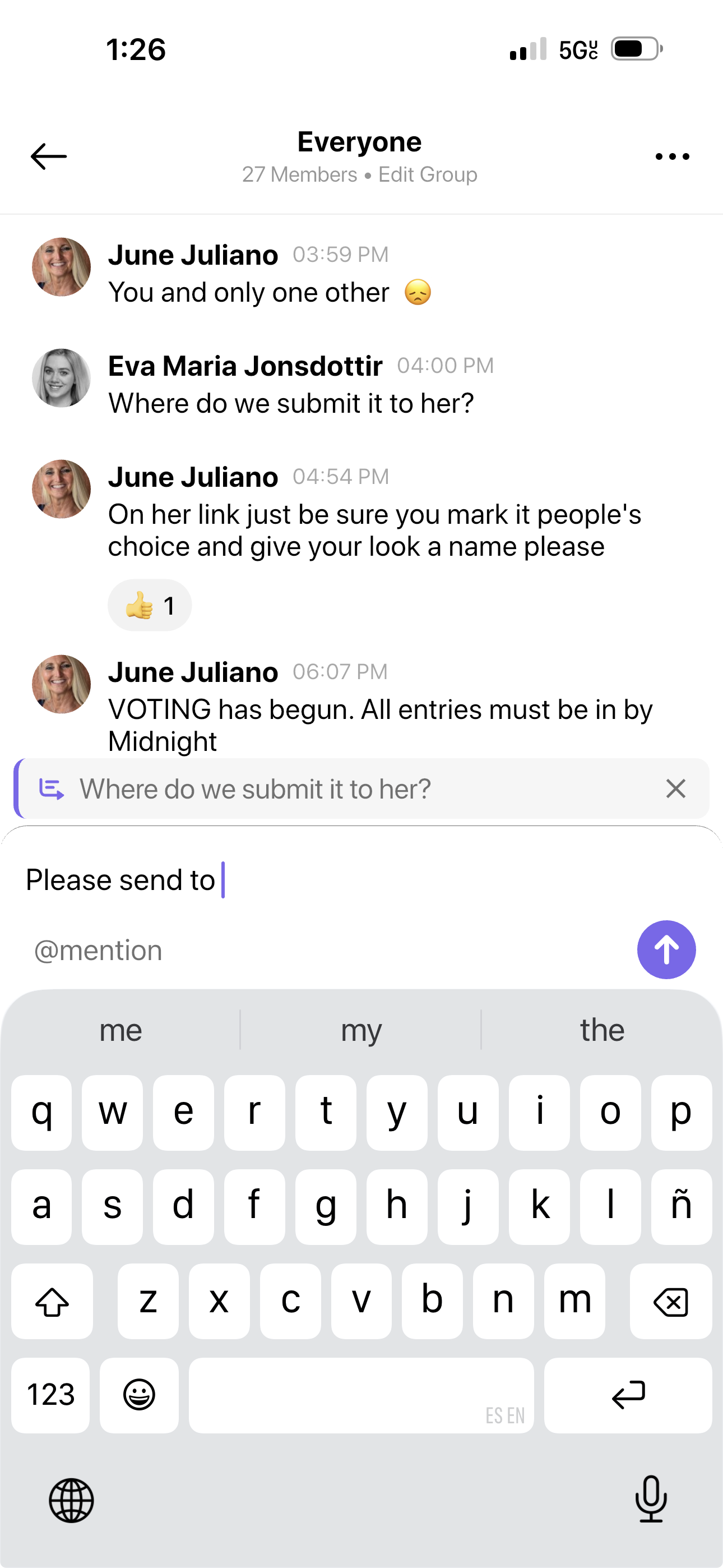Choose keyboard suggestion "my"
Image resolution: width=723 pixels, height=1568 pixels.
(x=361, y=1030)
